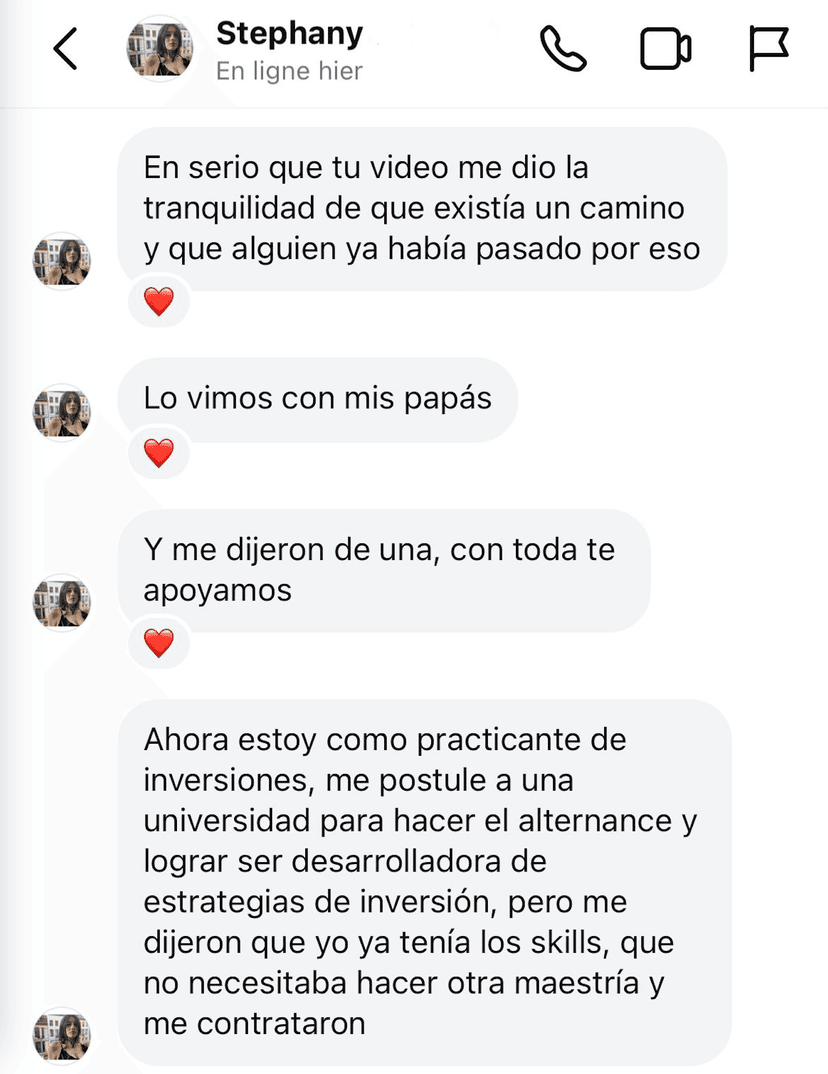
Task: Start a voice call with Stephany
Action: coord(563,49)
